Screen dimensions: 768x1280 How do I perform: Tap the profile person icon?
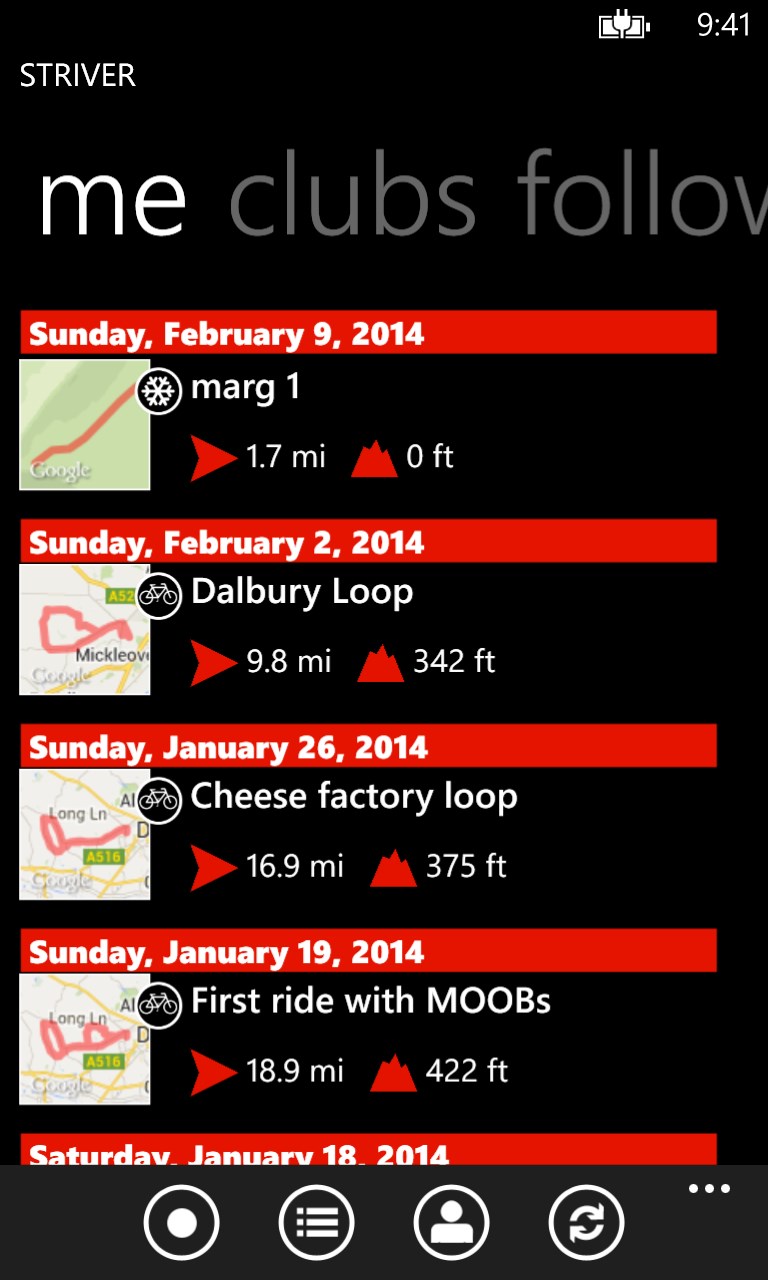point(451,1222)
